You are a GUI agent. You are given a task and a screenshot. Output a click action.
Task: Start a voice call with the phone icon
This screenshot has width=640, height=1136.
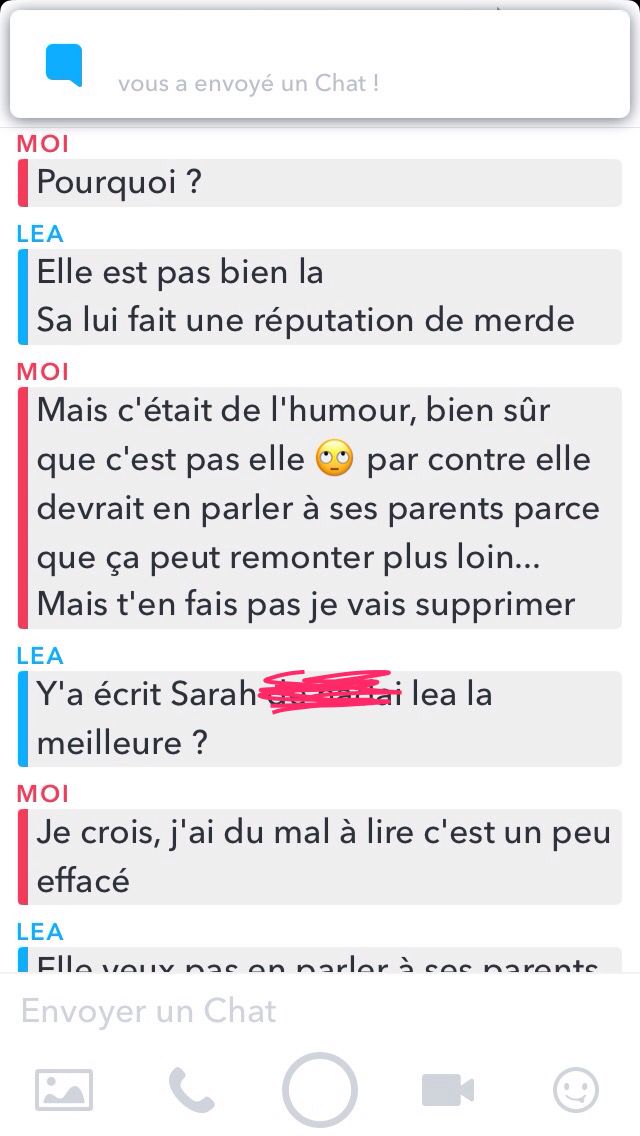(191, 1090)
